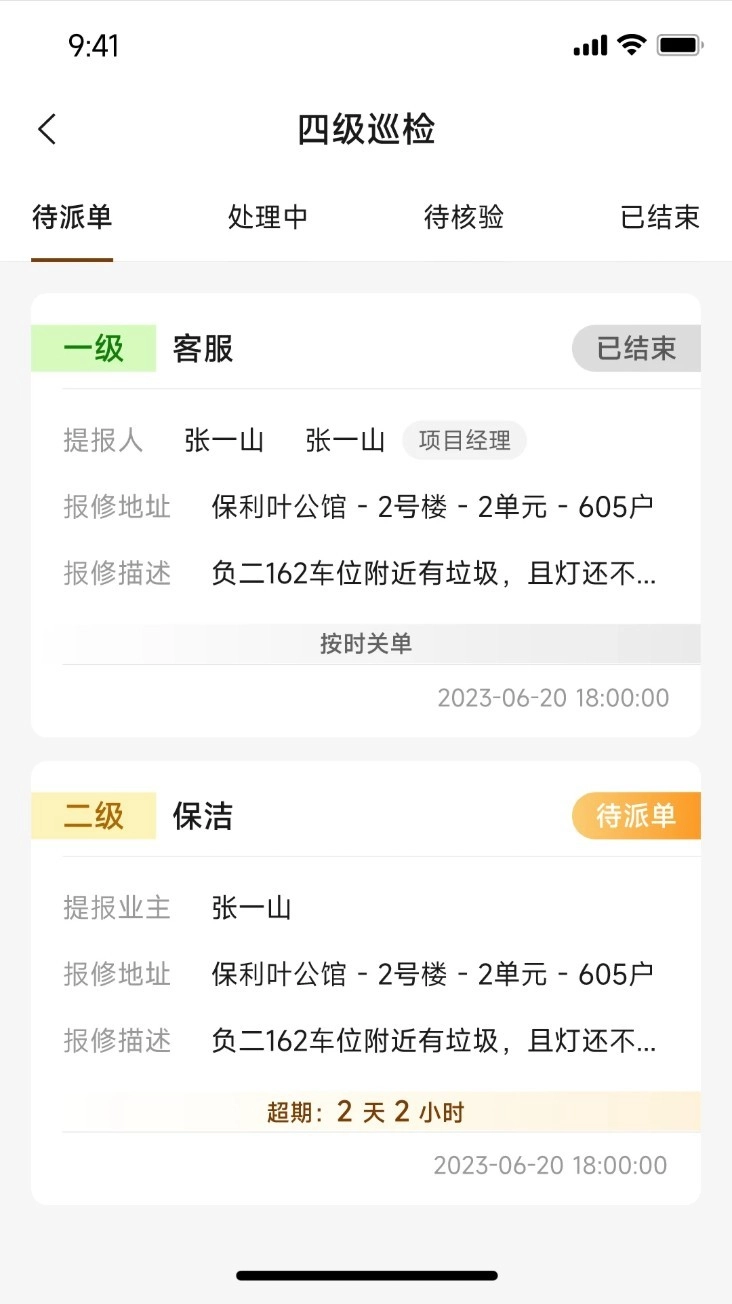Tap the cellular signal strength icon
The height and width of the screenshot is (1304, 732).
[x=588, y=42]
